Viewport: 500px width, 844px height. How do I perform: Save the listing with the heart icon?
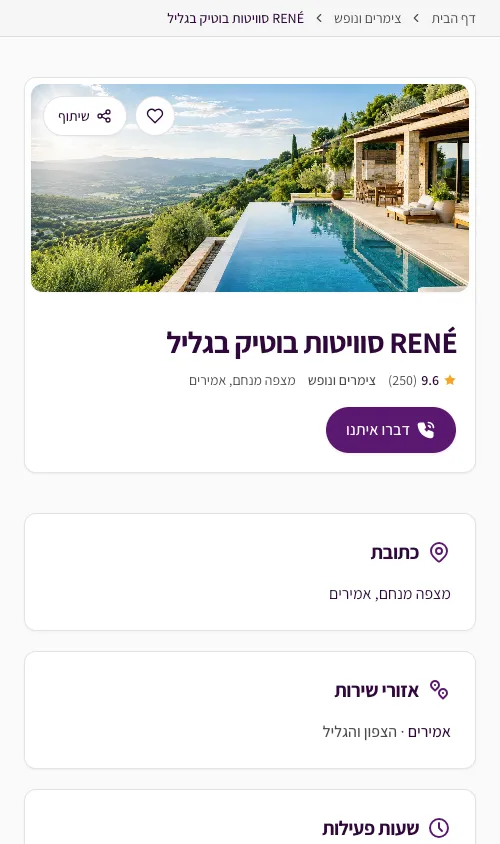pos(155,116)
